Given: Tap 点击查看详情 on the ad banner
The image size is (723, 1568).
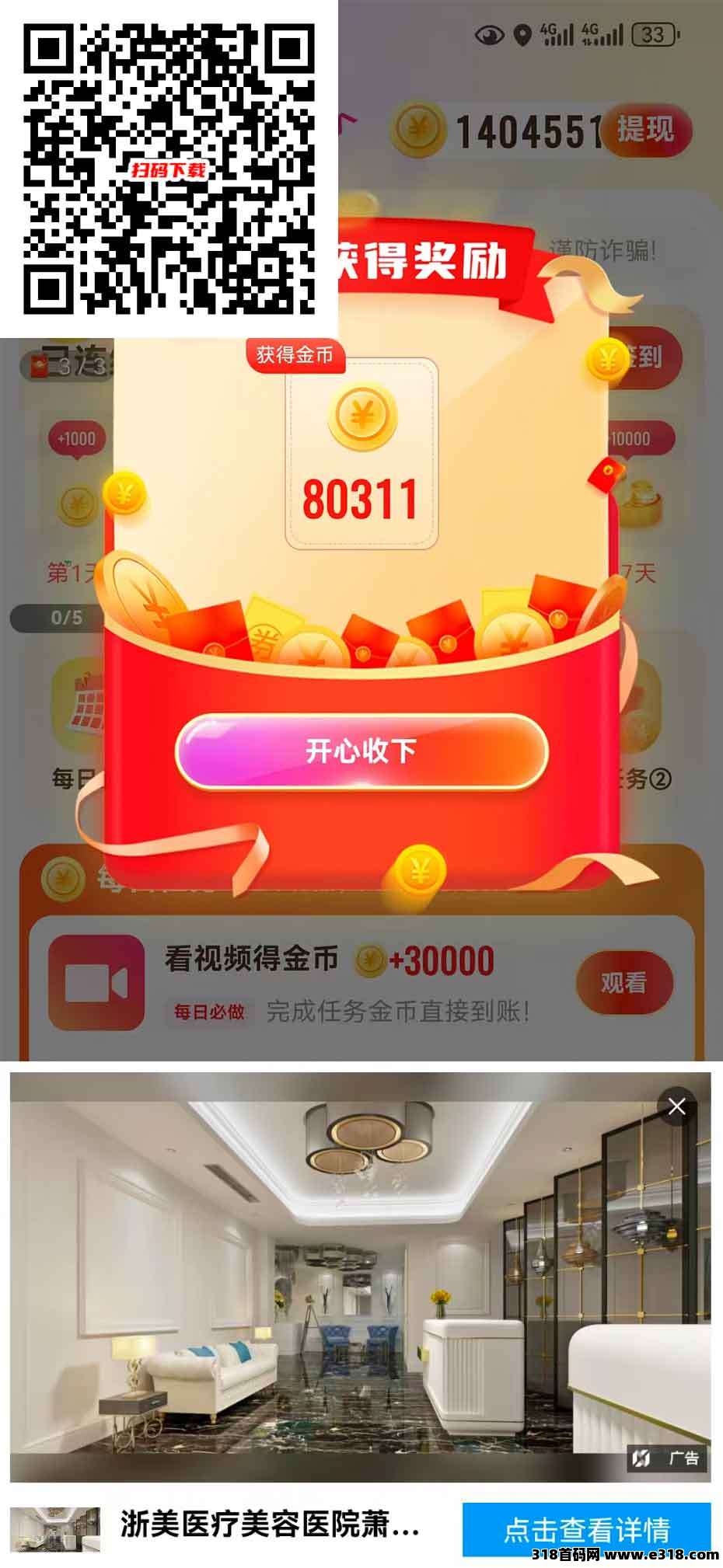Looking at the screenshot, I should 586,1529.
